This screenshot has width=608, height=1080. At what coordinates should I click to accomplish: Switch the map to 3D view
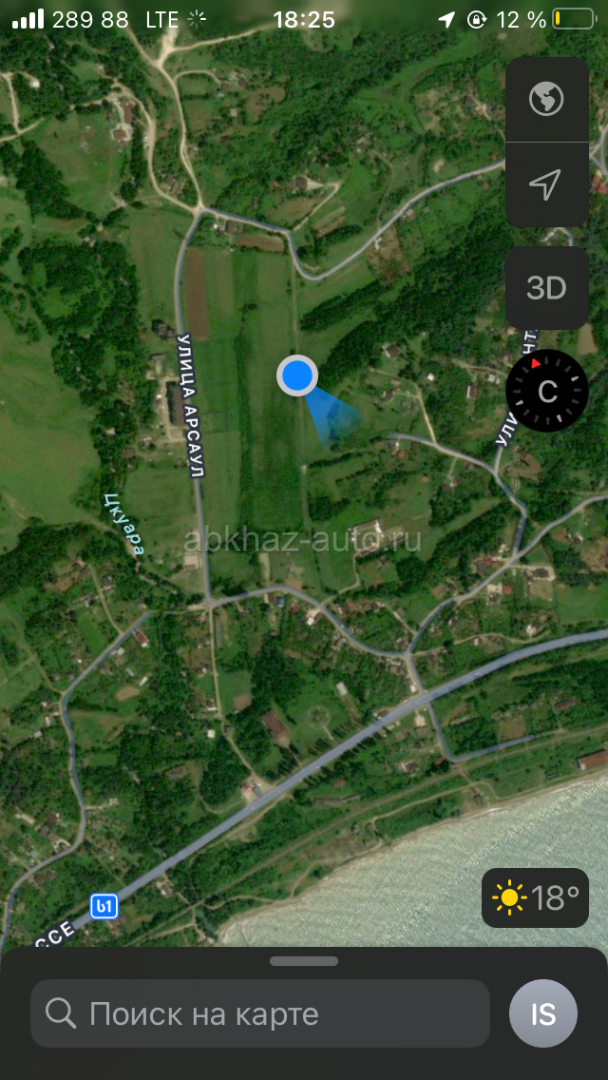[x=547, y=288]
